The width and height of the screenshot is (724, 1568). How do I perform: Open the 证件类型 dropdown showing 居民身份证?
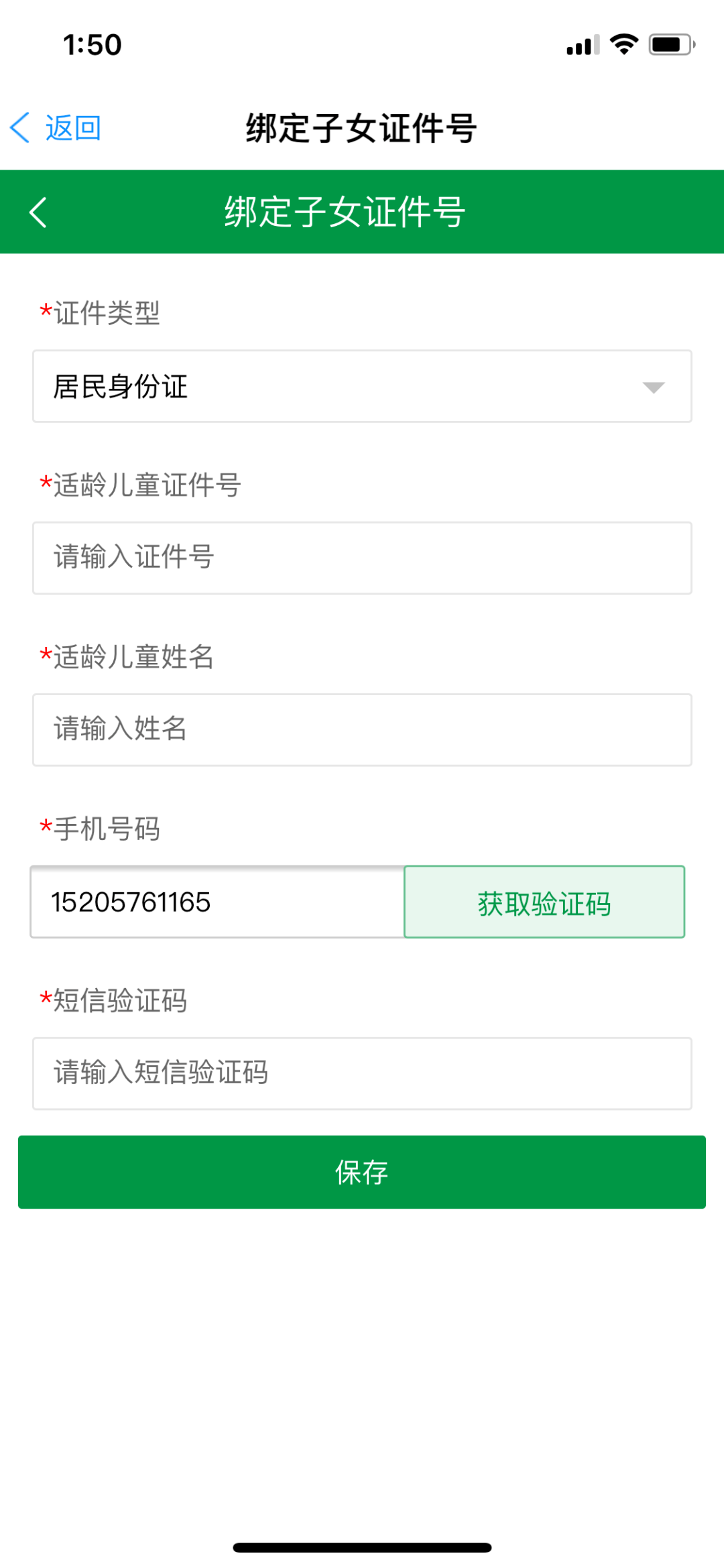(362, 386)
